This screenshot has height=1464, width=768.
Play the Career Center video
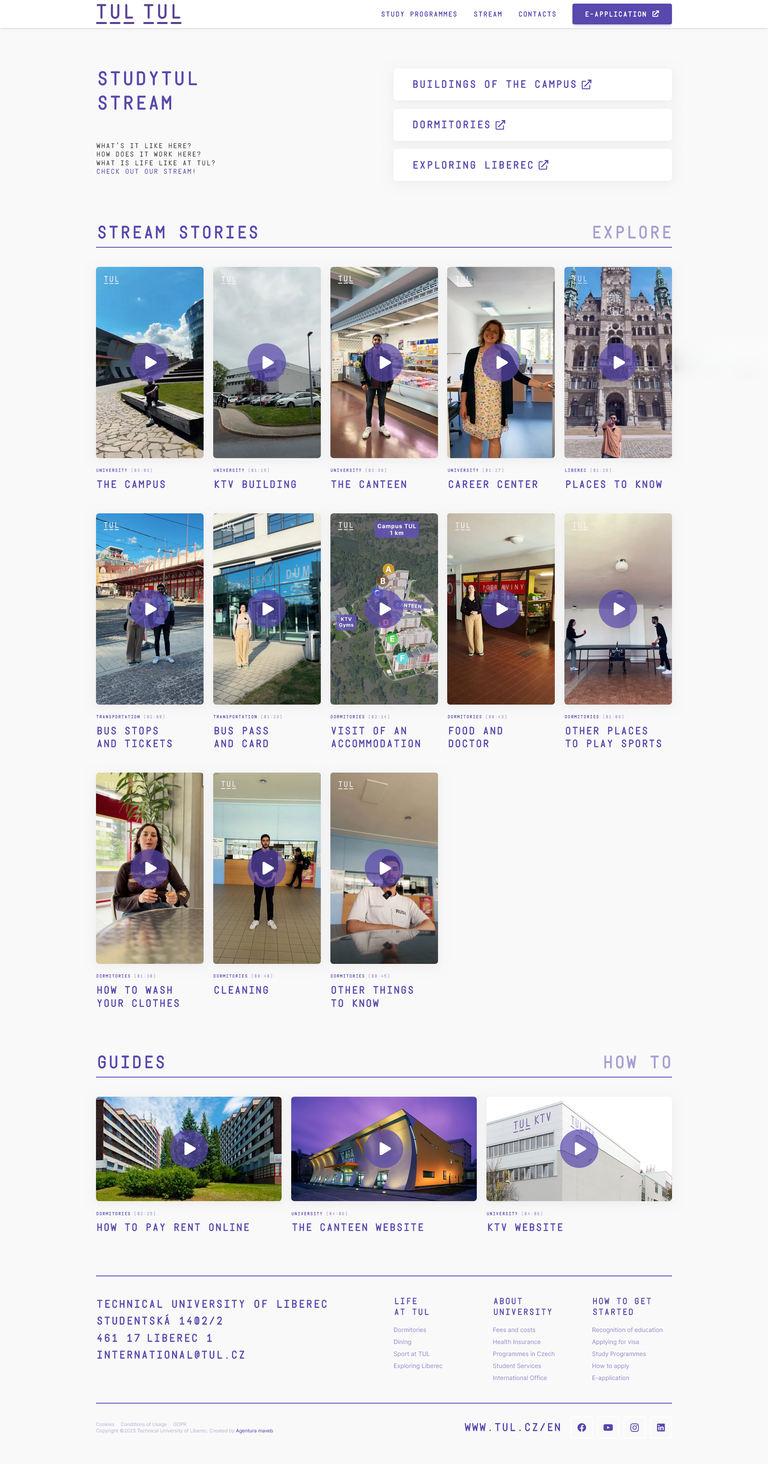click(x=501, y=362)
